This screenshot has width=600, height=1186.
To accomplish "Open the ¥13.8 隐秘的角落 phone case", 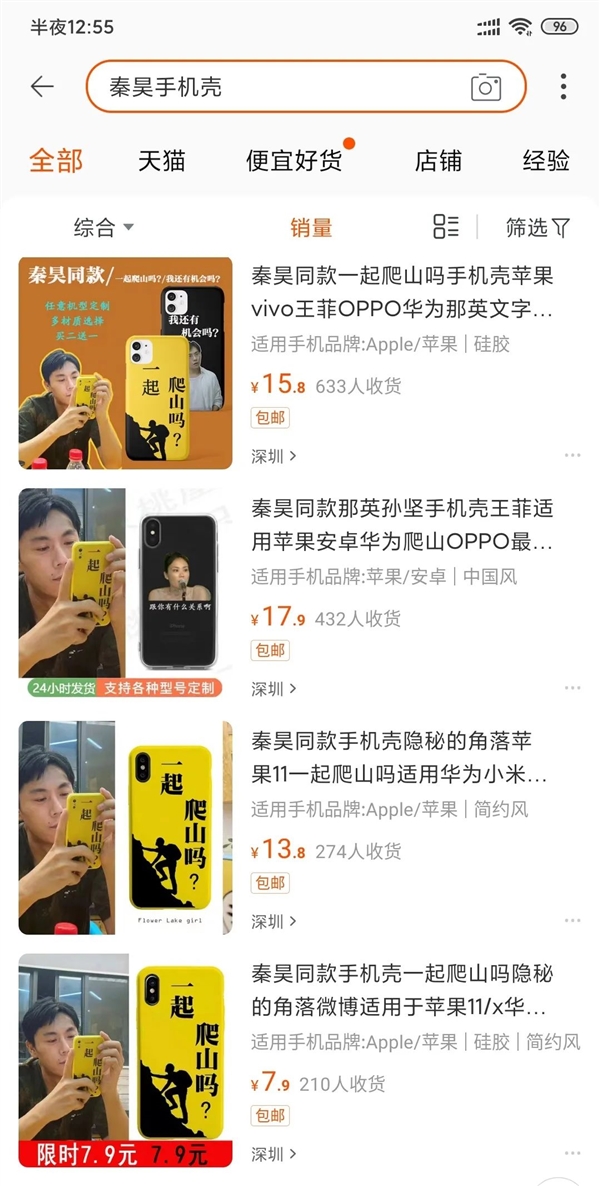I will 400,757.
